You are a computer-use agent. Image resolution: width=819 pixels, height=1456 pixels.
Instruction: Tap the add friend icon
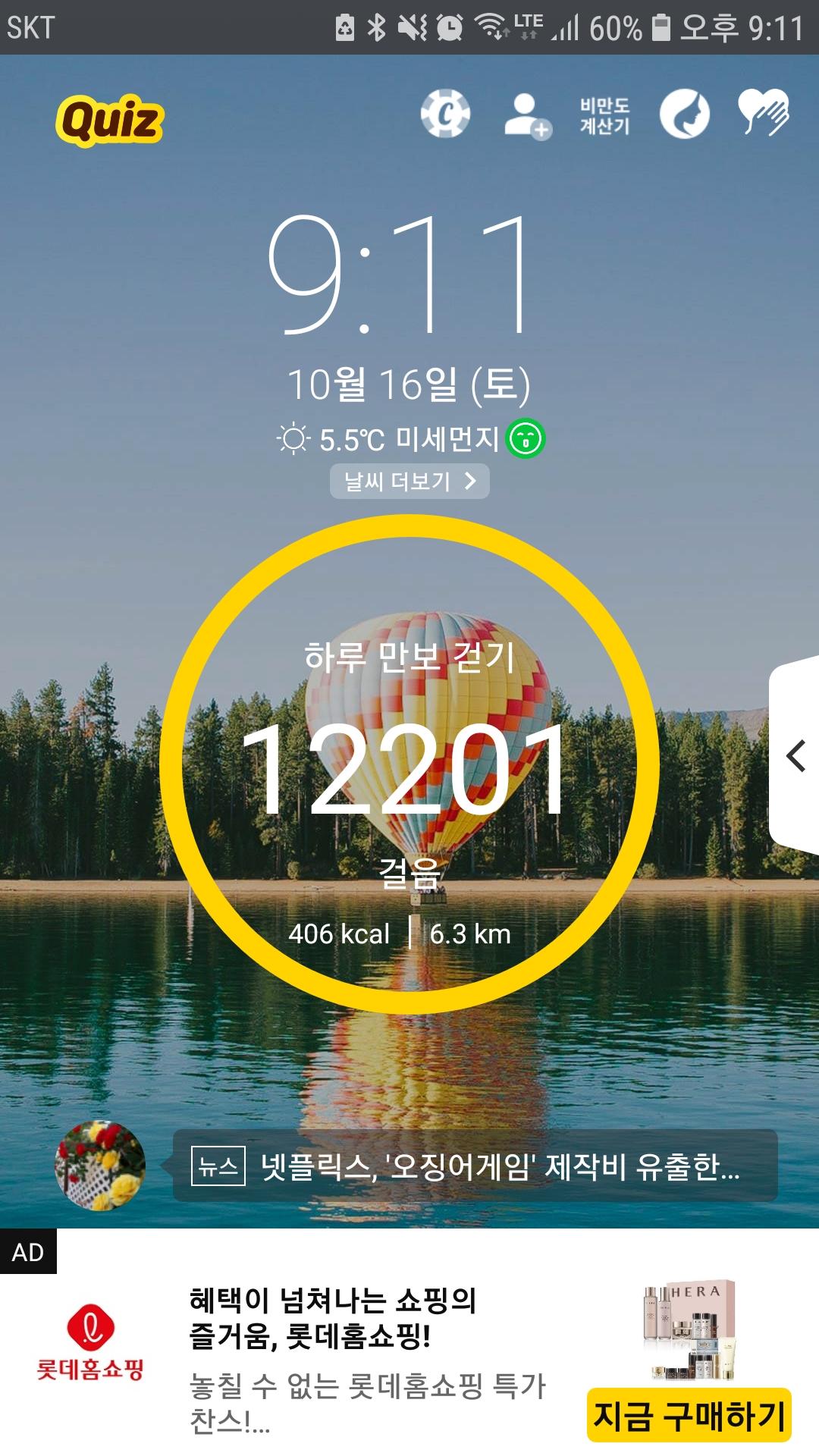527,116
